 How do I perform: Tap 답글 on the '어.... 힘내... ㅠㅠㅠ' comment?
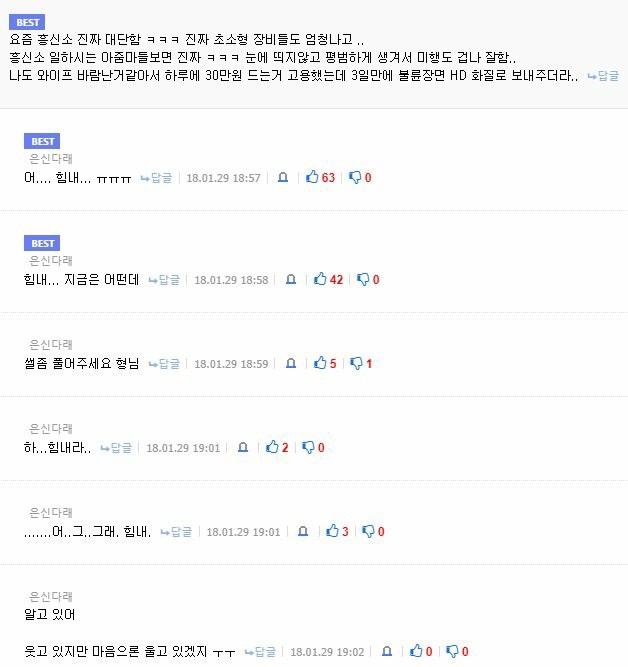[x=155, y=178]
